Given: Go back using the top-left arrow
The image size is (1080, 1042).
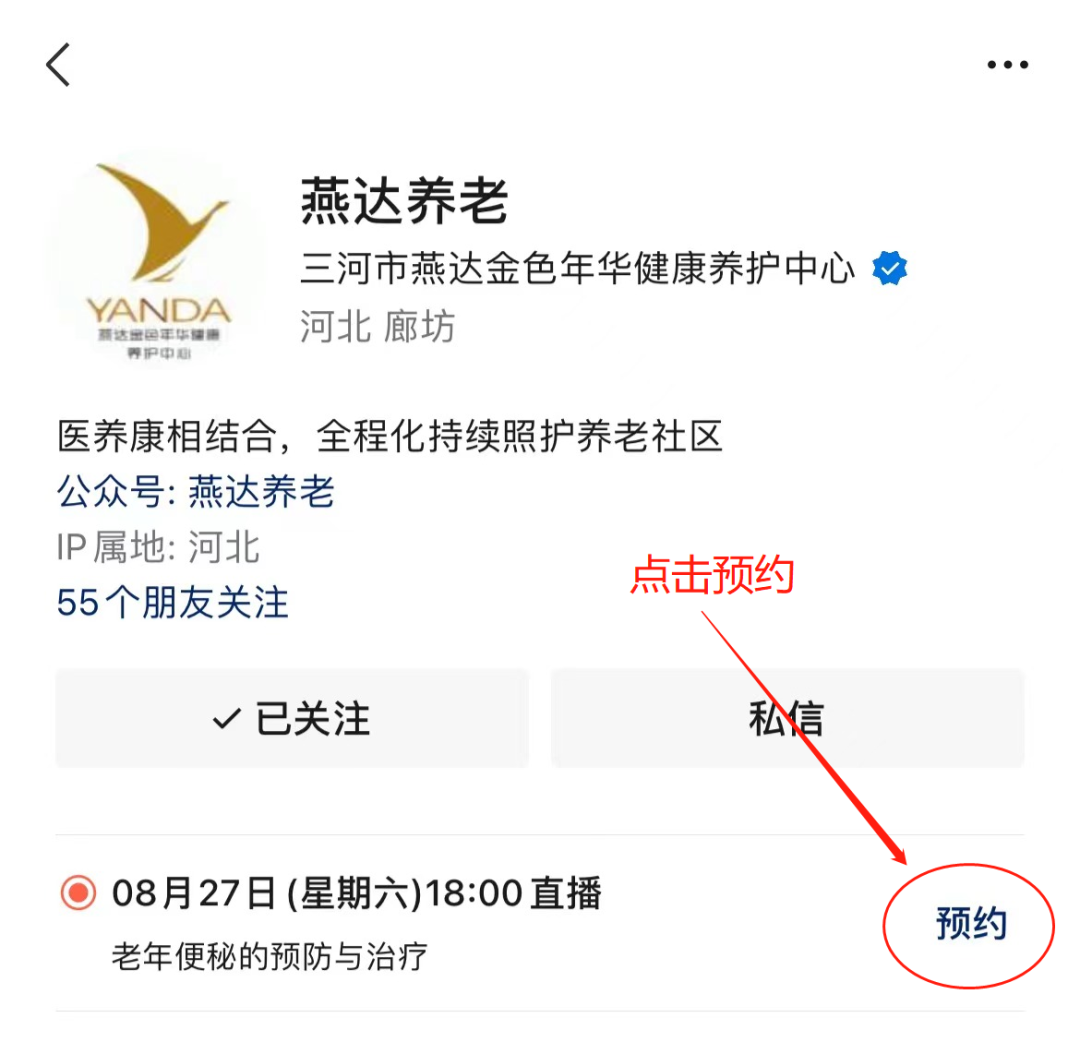Looking at the screenshot, I should (x=58, y=66).
